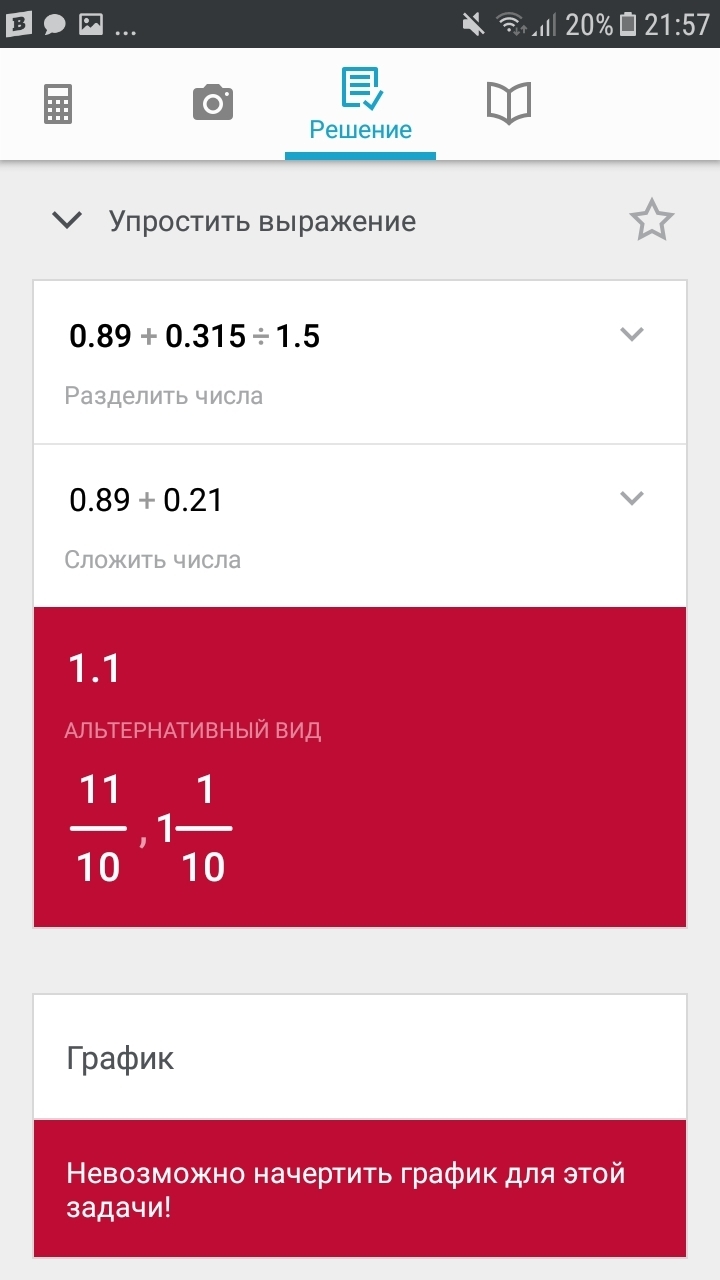720x1280 pixels.
Task: Select the Решение tab
Action: tap(360, 106)
